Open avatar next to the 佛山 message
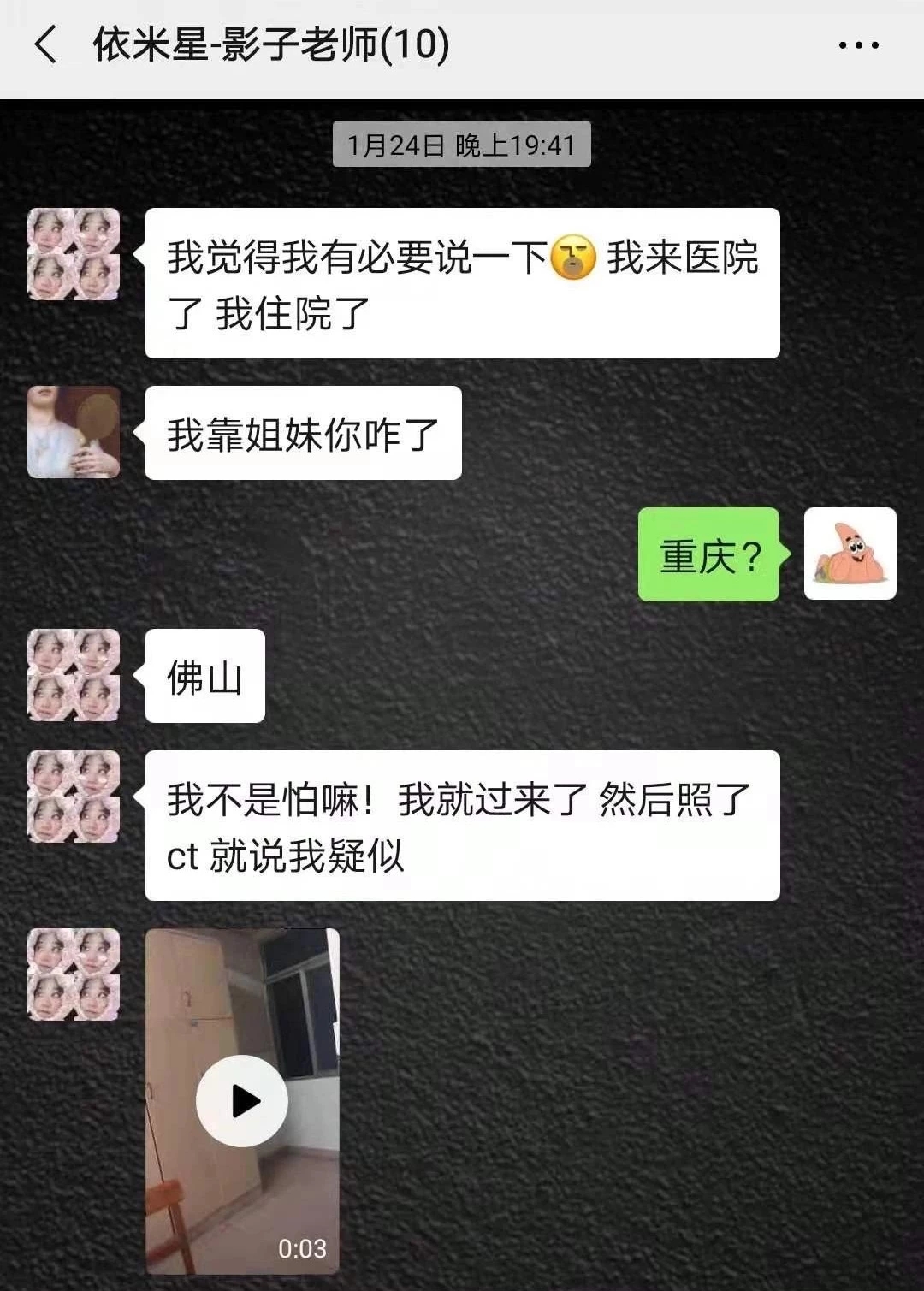 (74, 675)
